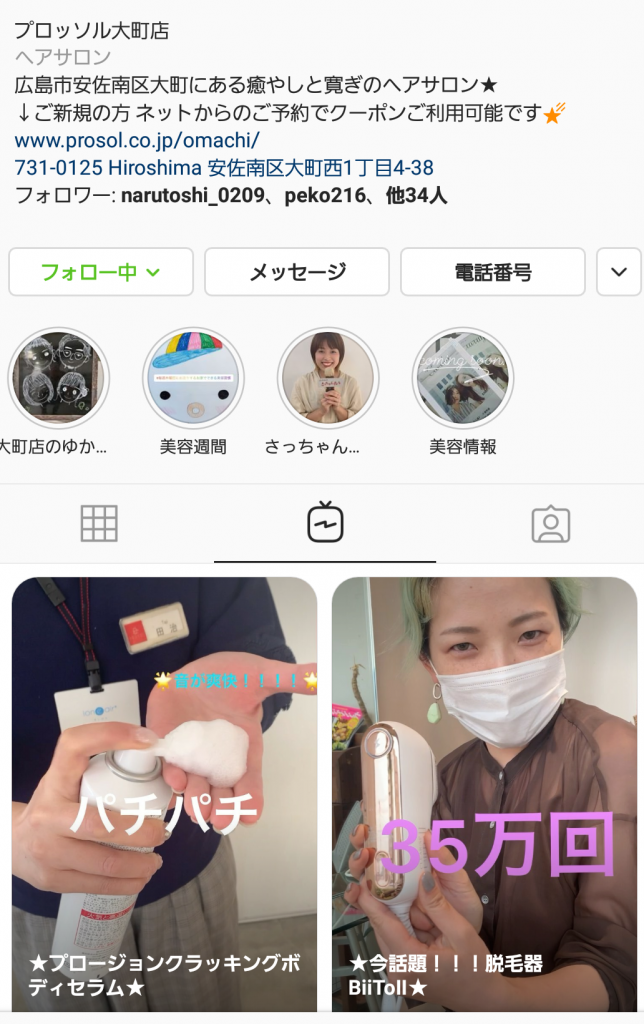Switch to the tagged photos tab
Screen dimensions: 644x1024
click(550, 523)
